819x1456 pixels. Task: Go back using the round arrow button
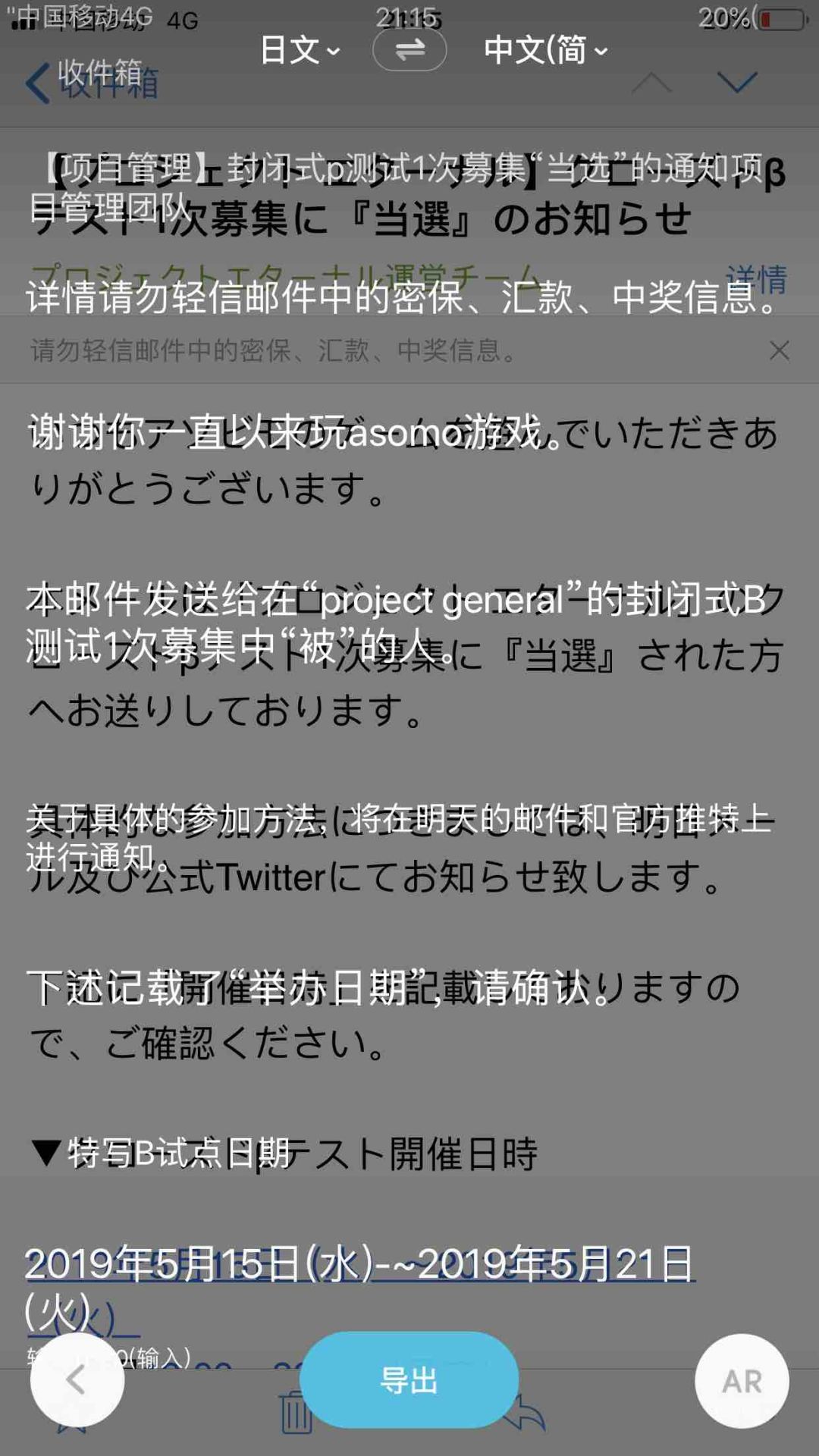click(x=77, y=1380)
